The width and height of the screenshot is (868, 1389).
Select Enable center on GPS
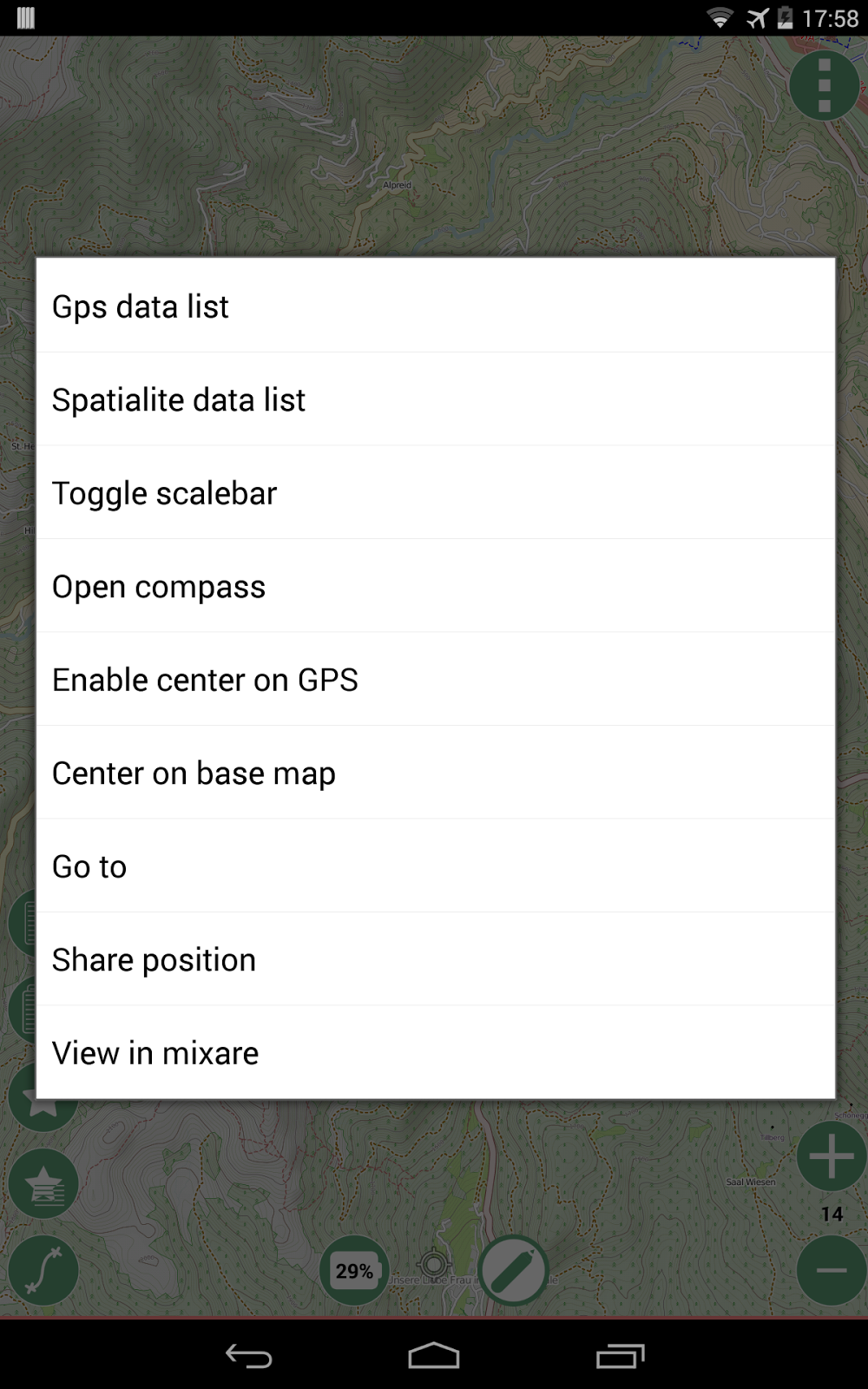[x=434, y=680]
